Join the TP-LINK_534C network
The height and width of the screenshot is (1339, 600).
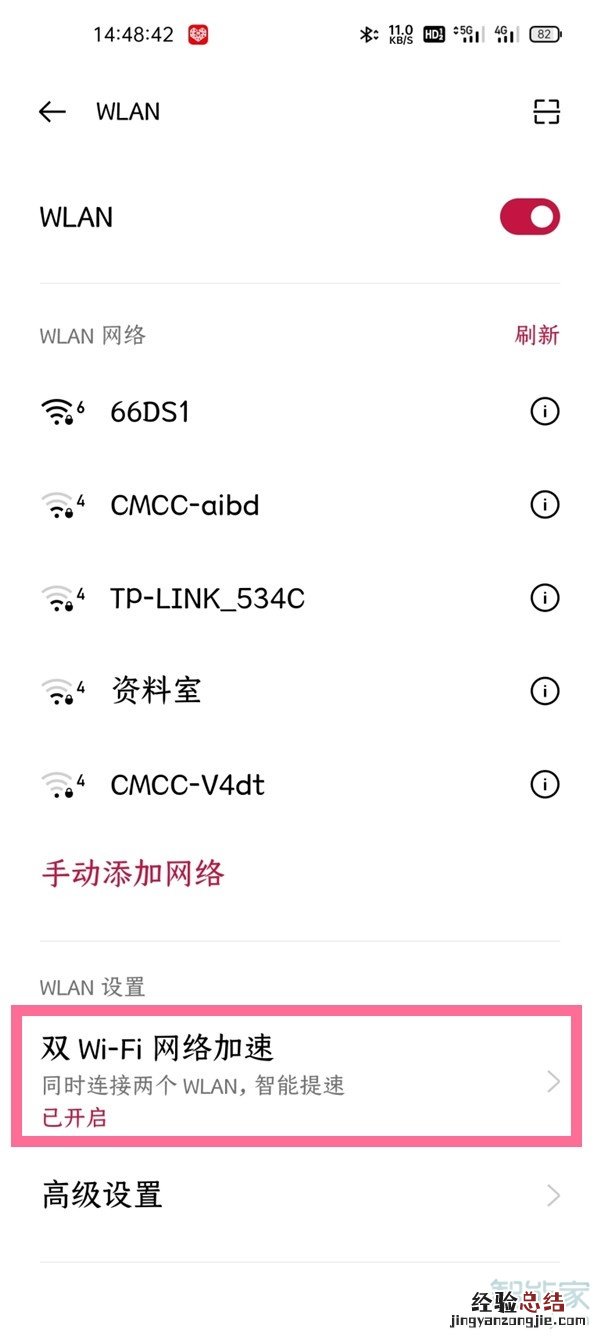pos(207,598)
